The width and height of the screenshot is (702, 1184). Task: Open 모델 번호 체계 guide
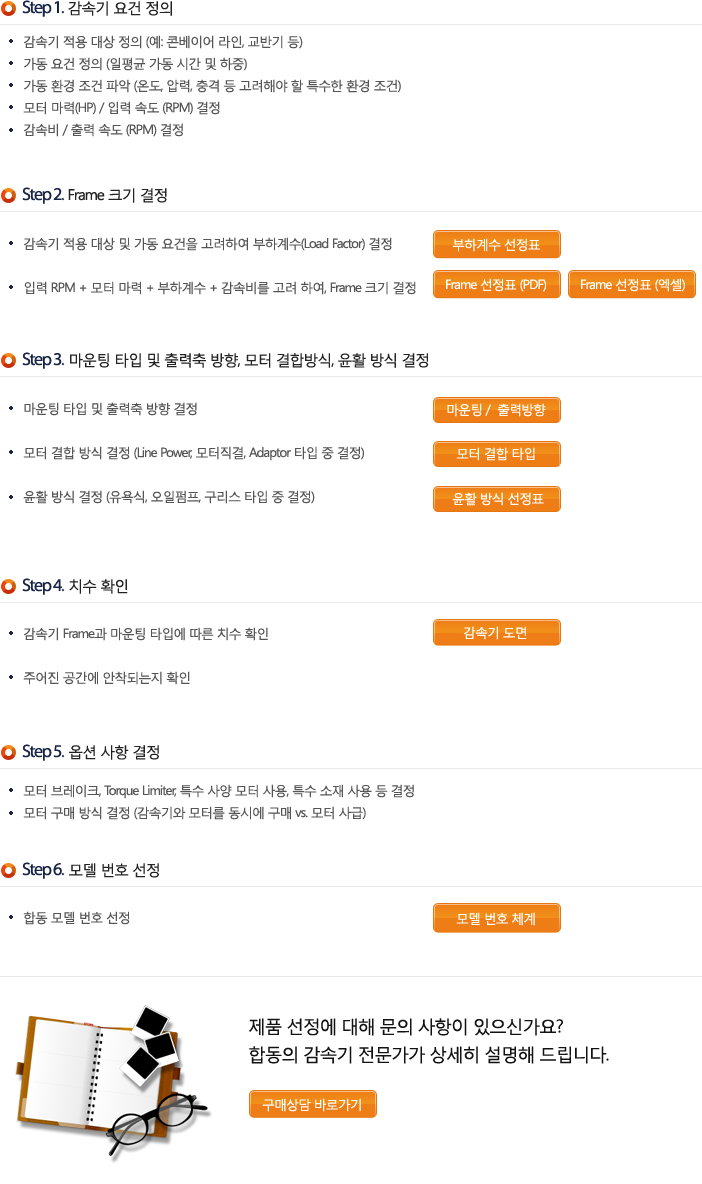pos(497,918)
